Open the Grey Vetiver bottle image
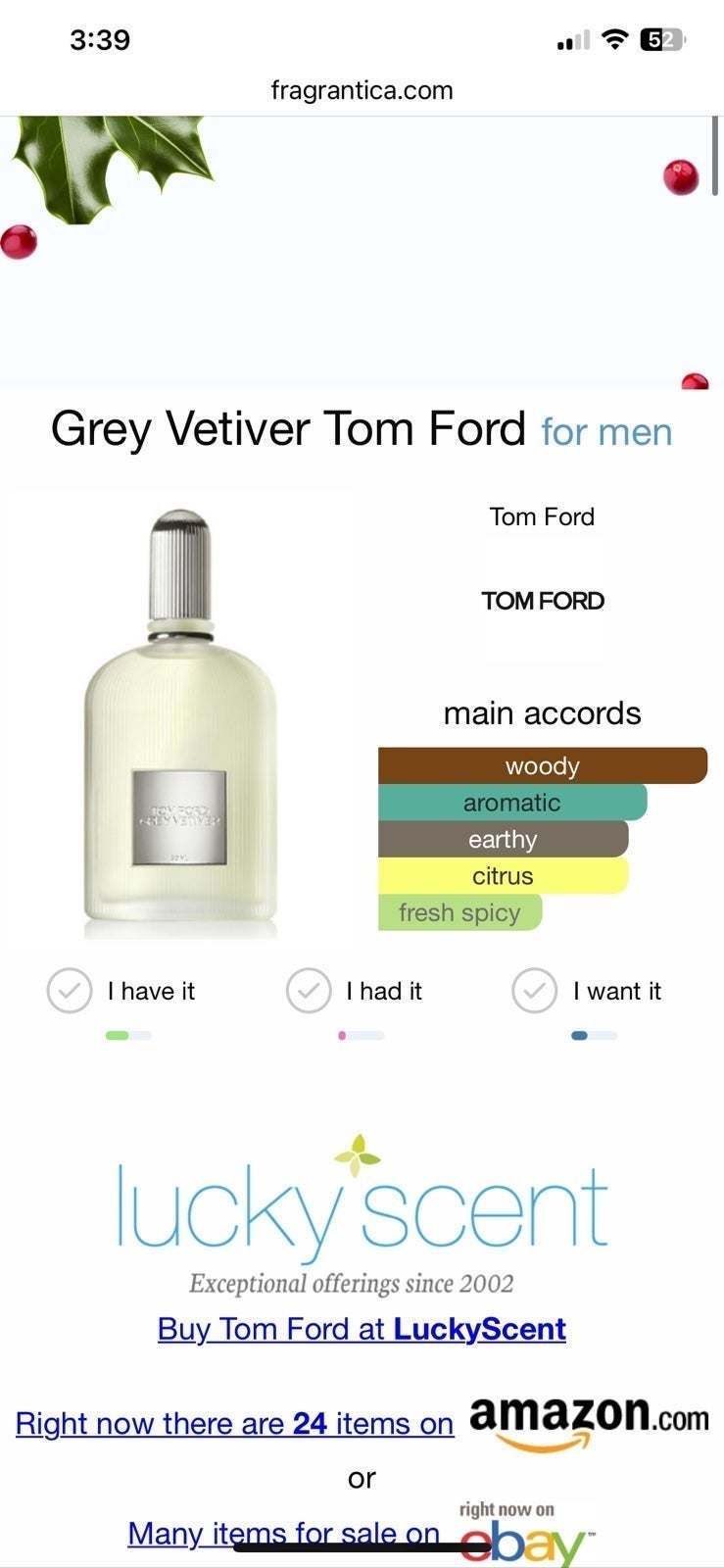Screen dimensions: 724x1568 180,722
